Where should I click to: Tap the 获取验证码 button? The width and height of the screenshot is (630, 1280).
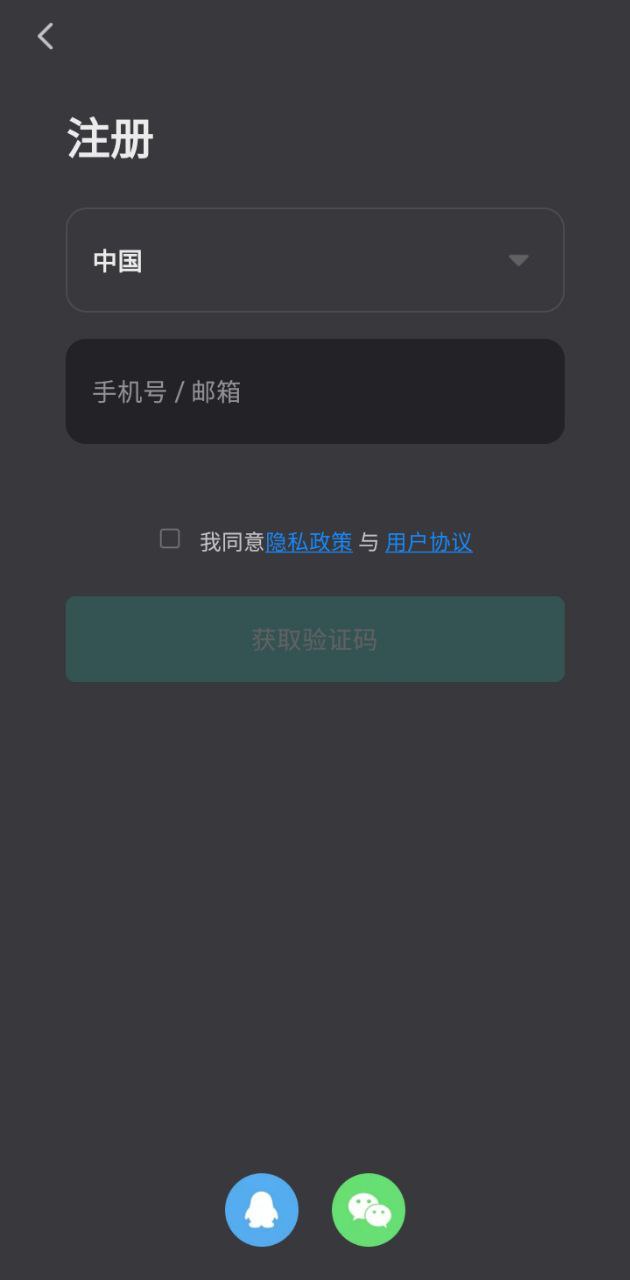click(x=315, y=639)
